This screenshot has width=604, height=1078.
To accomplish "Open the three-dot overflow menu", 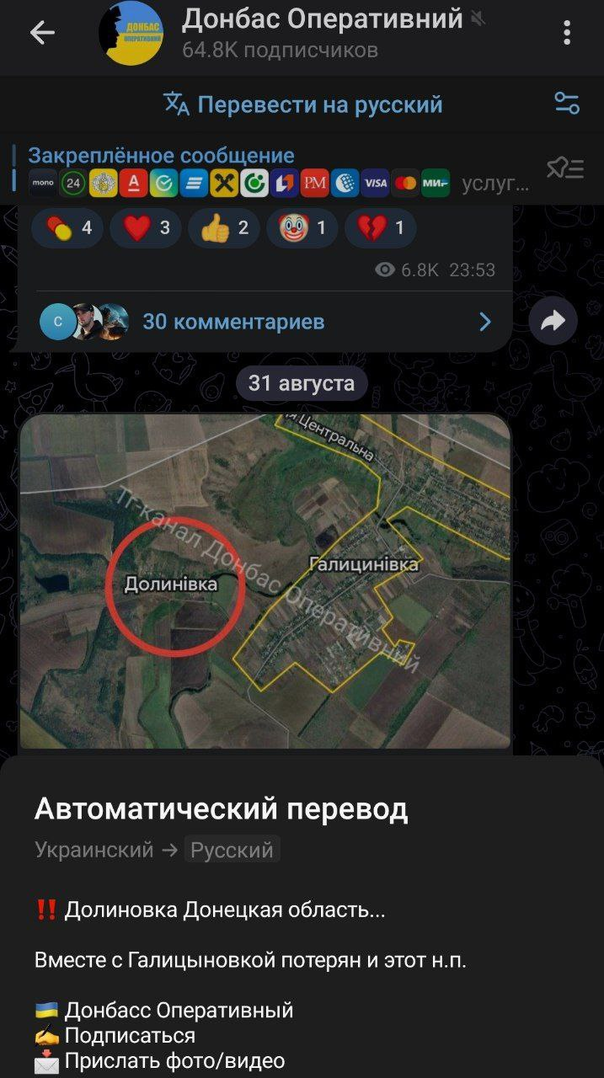I will click(567, 34).
